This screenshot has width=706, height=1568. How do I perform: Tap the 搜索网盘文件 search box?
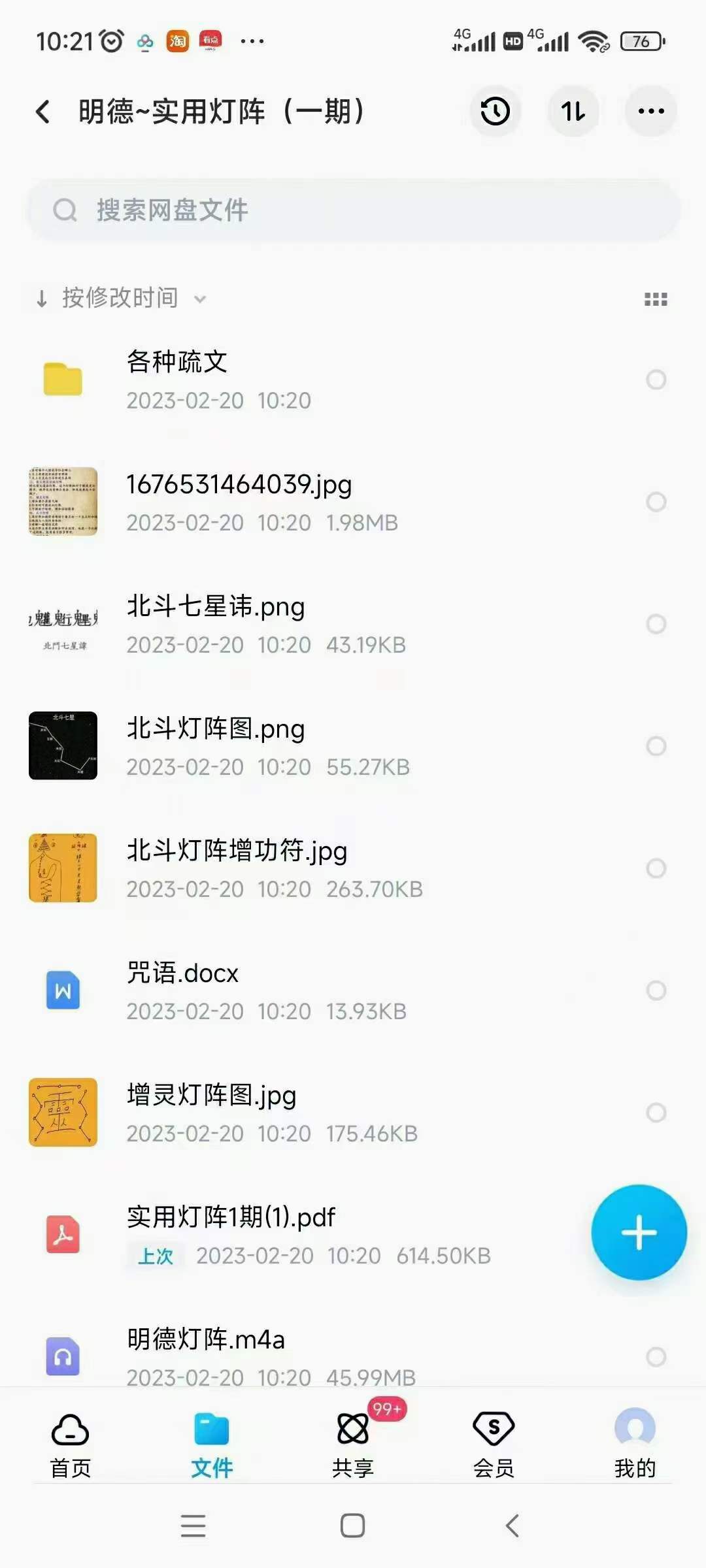point(353,210)
